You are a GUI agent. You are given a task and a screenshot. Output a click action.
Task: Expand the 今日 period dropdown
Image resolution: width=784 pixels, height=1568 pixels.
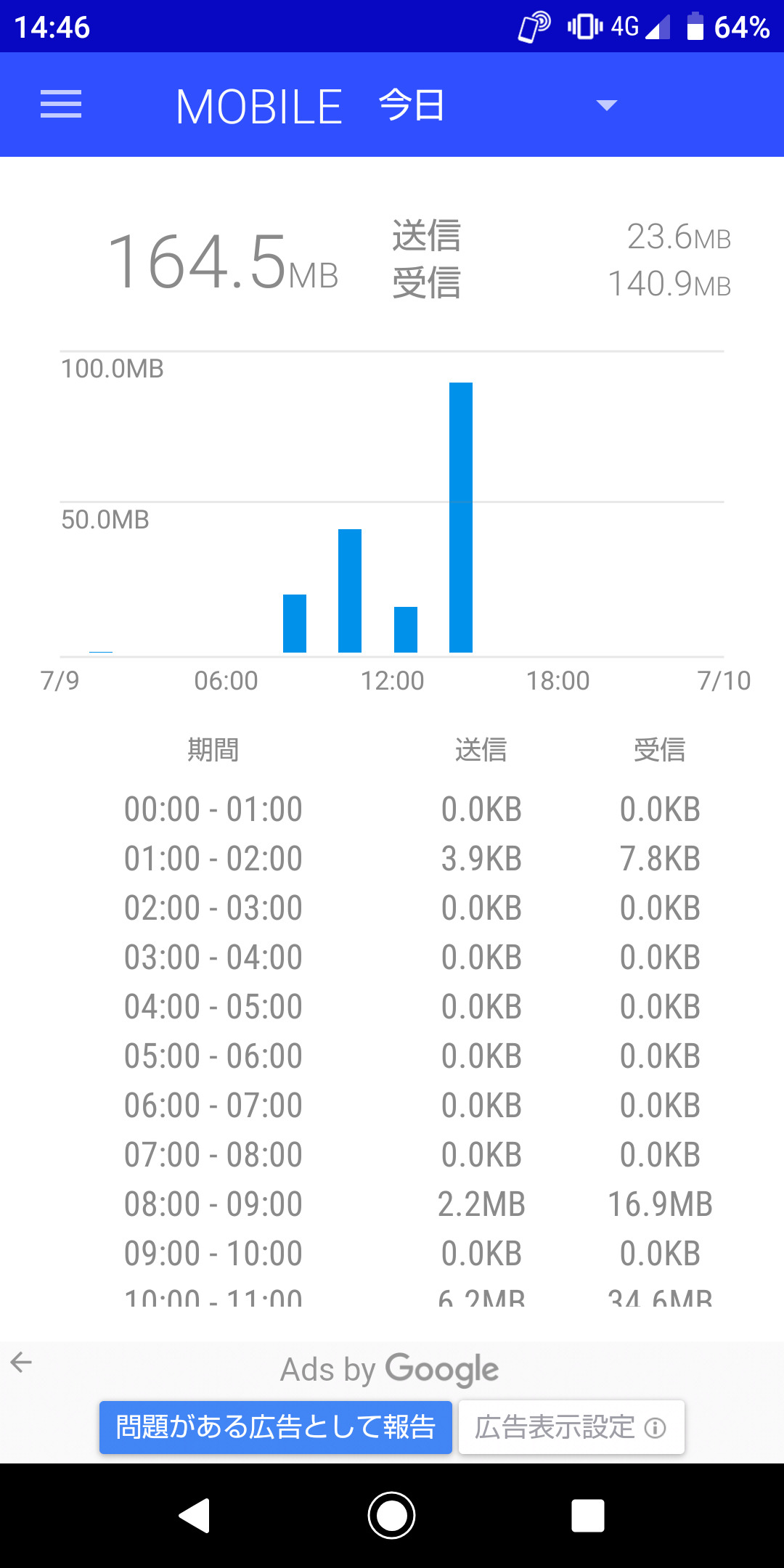click(x=605, y=106)
